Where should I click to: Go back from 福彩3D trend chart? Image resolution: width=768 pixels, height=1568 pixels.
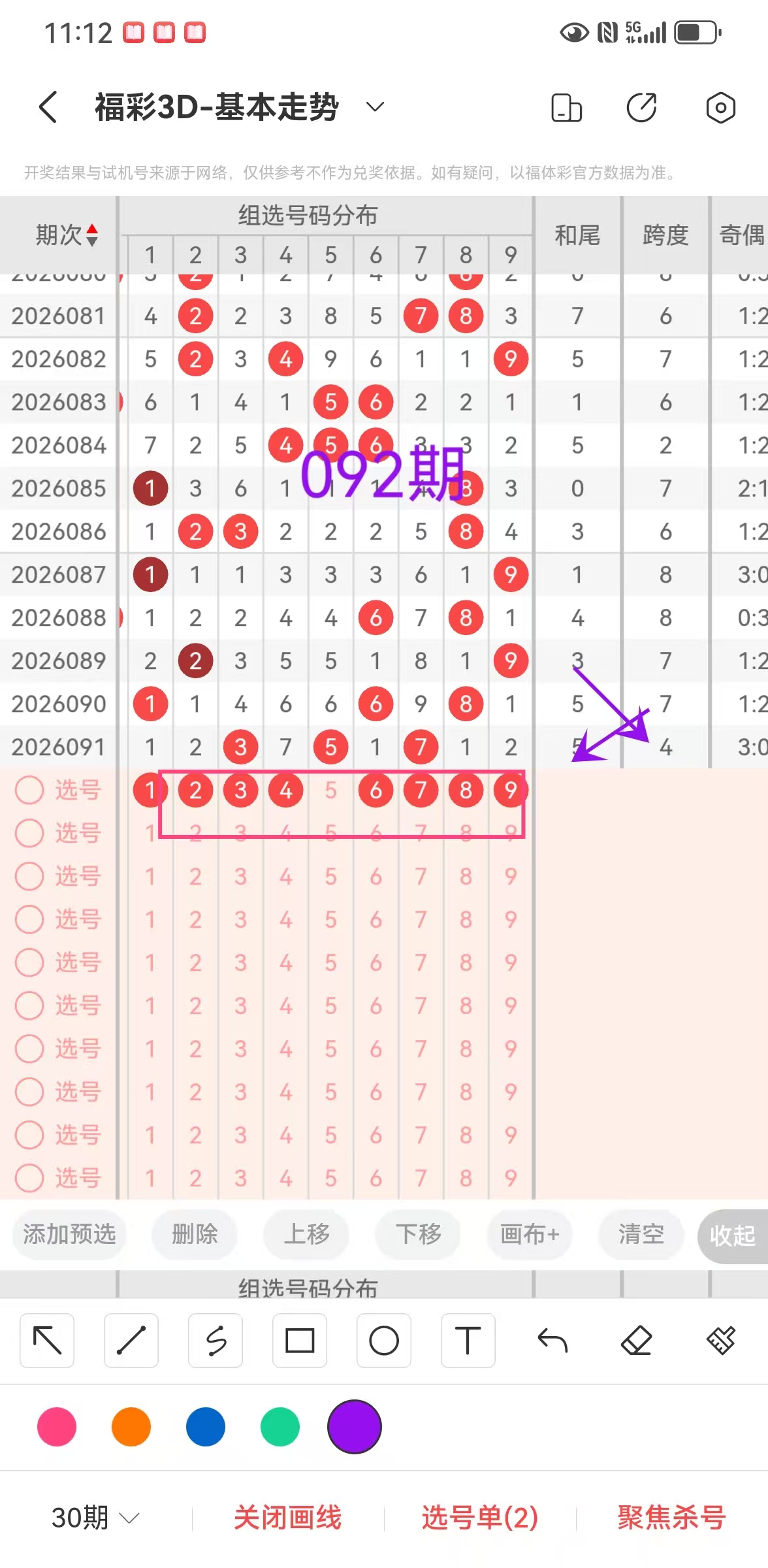[49, 107]
